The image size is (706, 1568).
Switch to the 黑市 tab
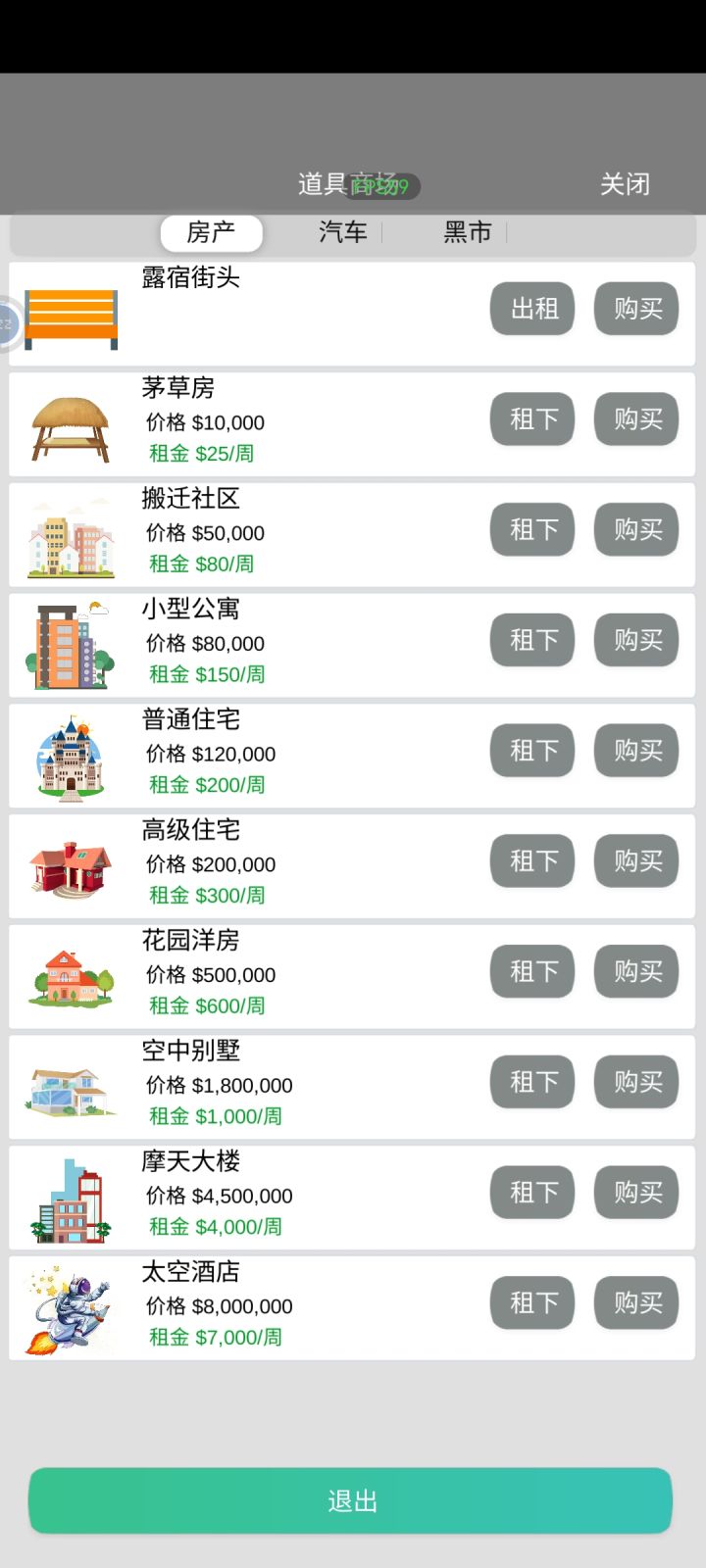468,232
